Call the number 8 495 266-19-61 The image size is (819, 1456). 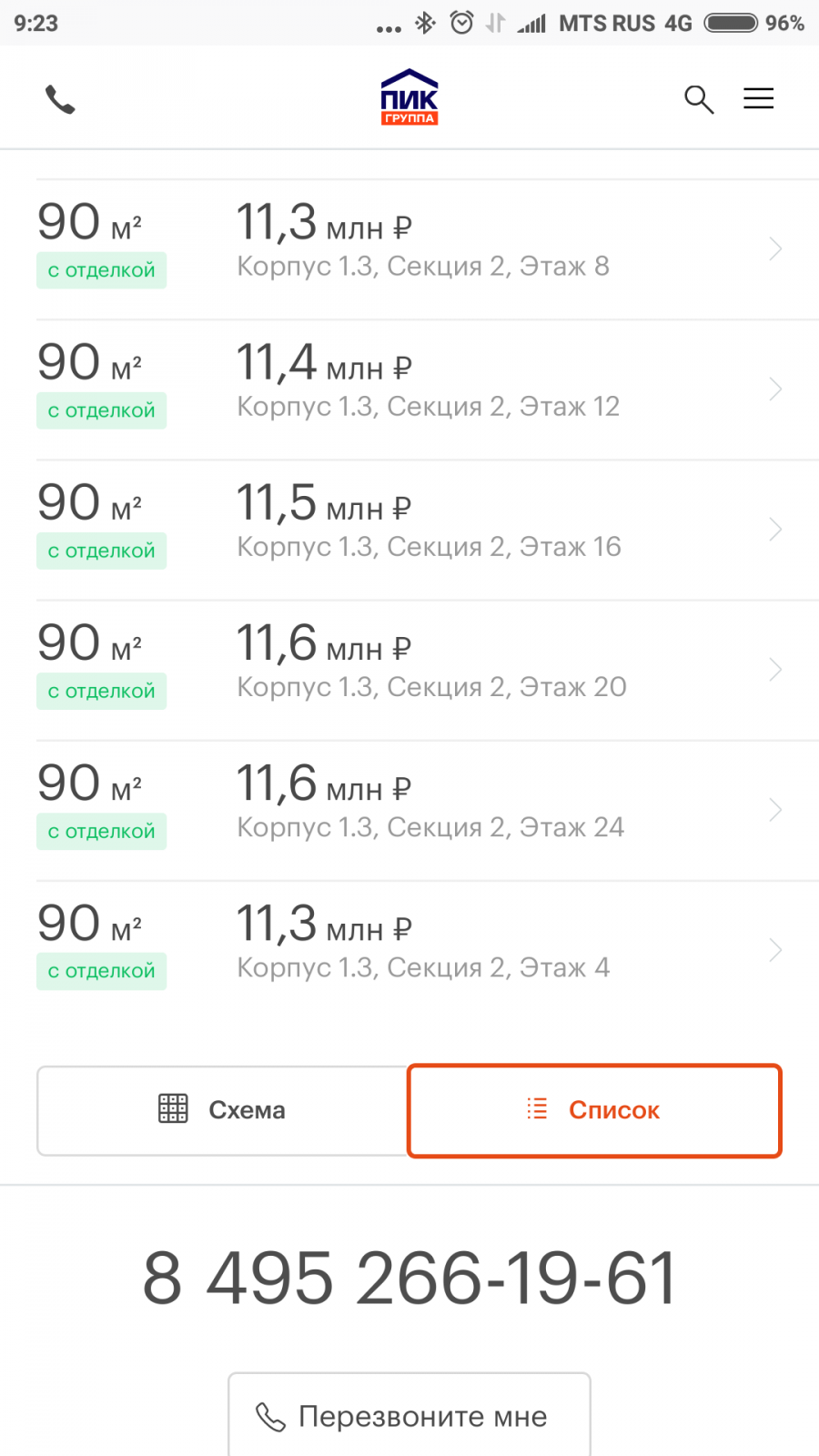[x=409, y=1278]
